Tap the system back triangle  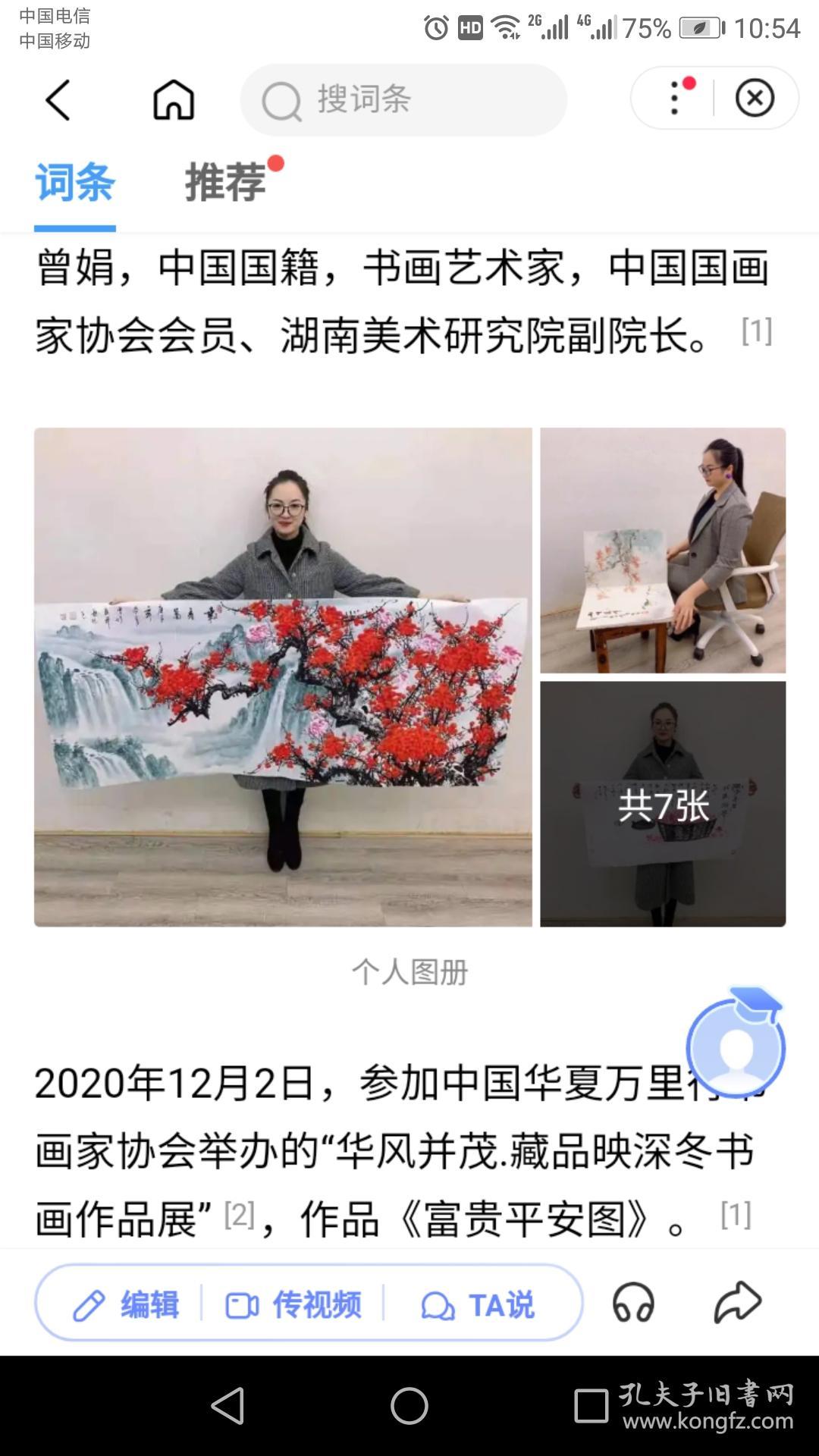point(227,1406)
